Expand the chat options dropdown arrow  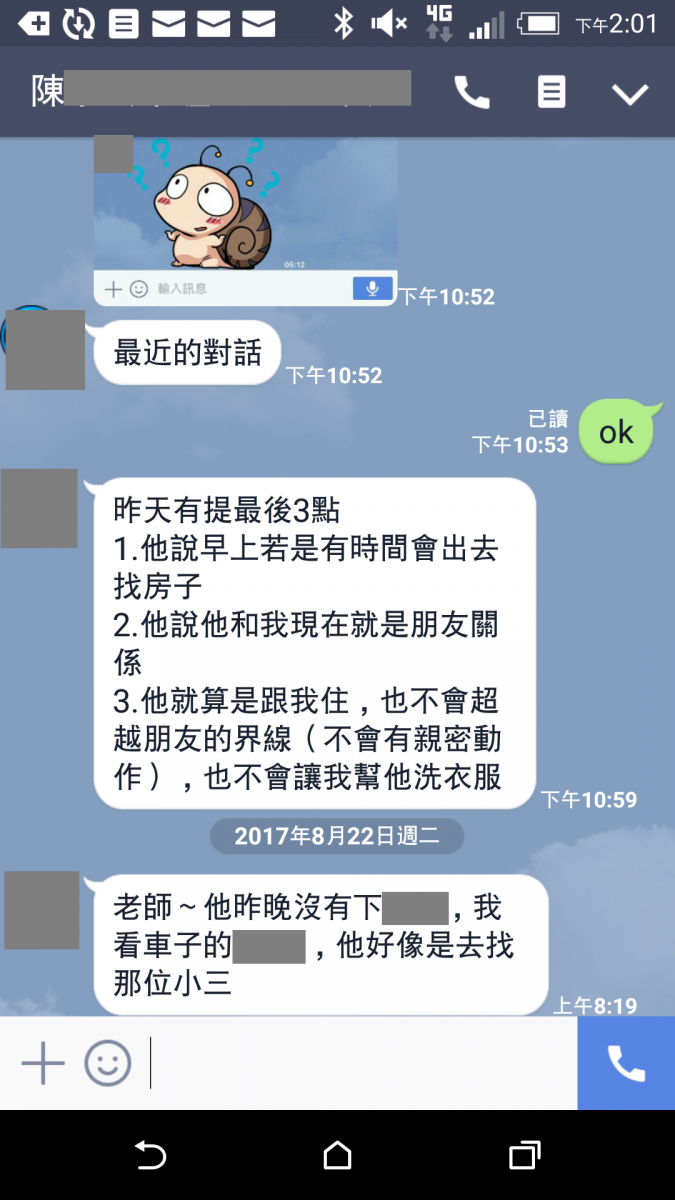(630, 94)
